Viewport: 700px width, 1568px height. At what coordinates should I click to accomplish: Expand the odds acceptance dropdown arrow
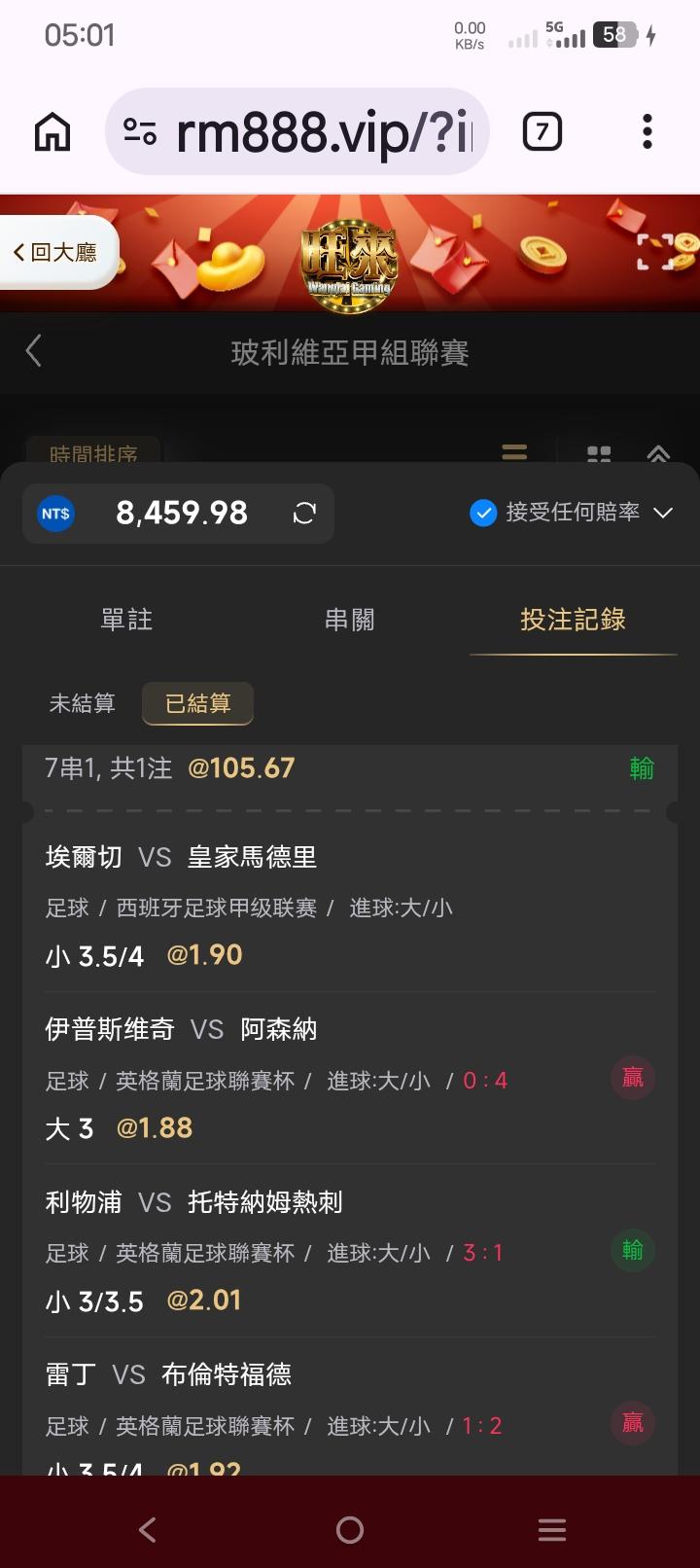663,513
